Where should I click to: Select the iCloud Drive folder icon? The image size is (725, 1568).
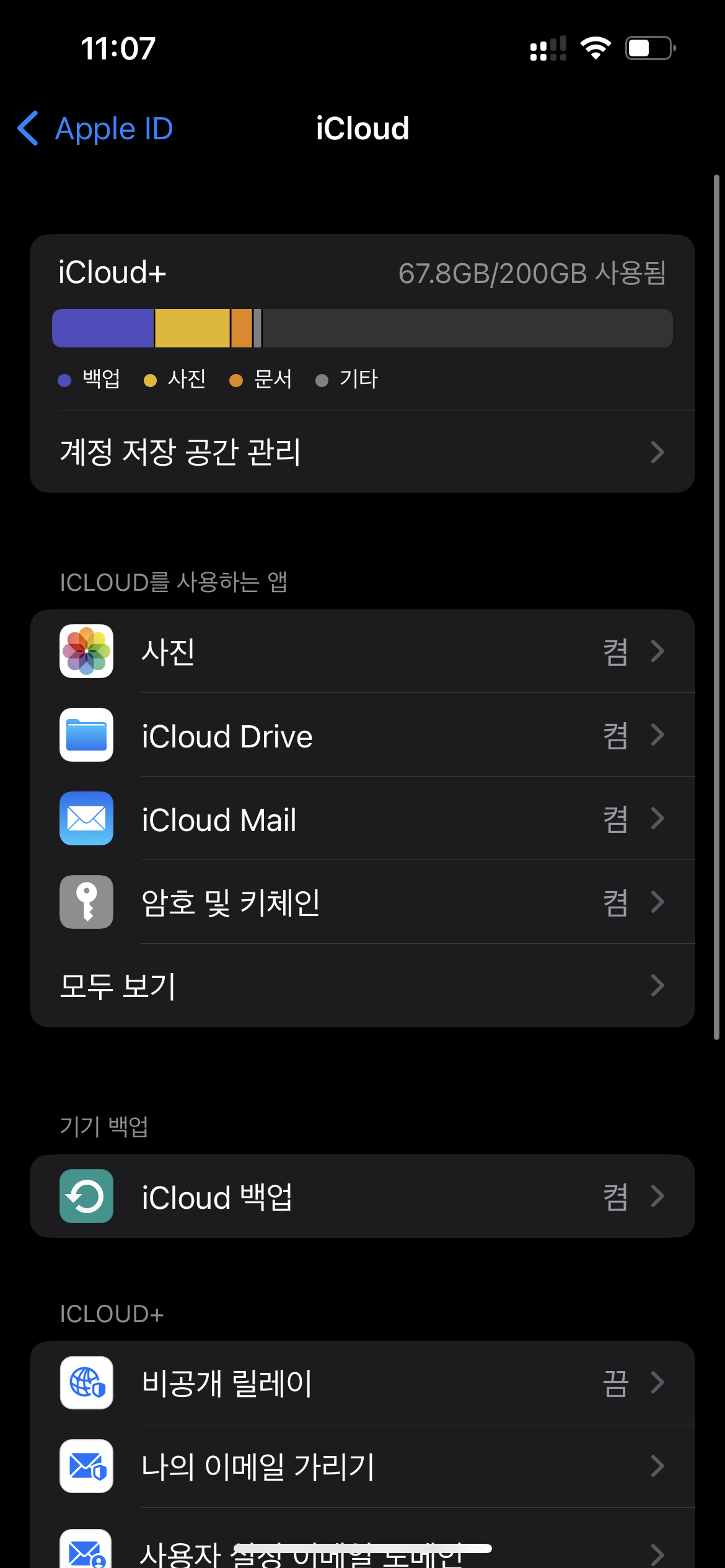[x=86, y=736]
